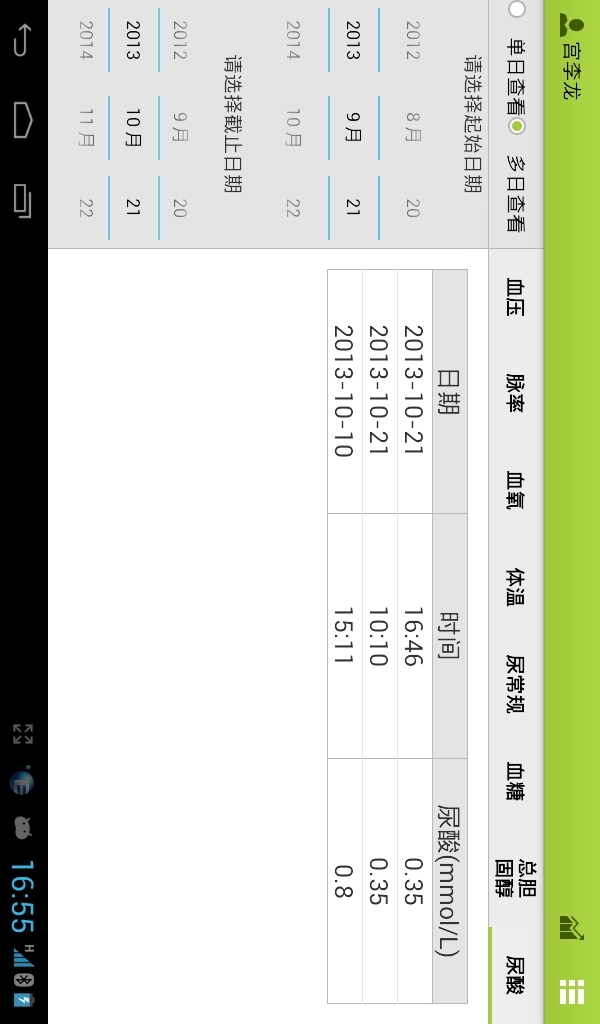Switch to the 总胆固醇 tab

coord(516,878)
